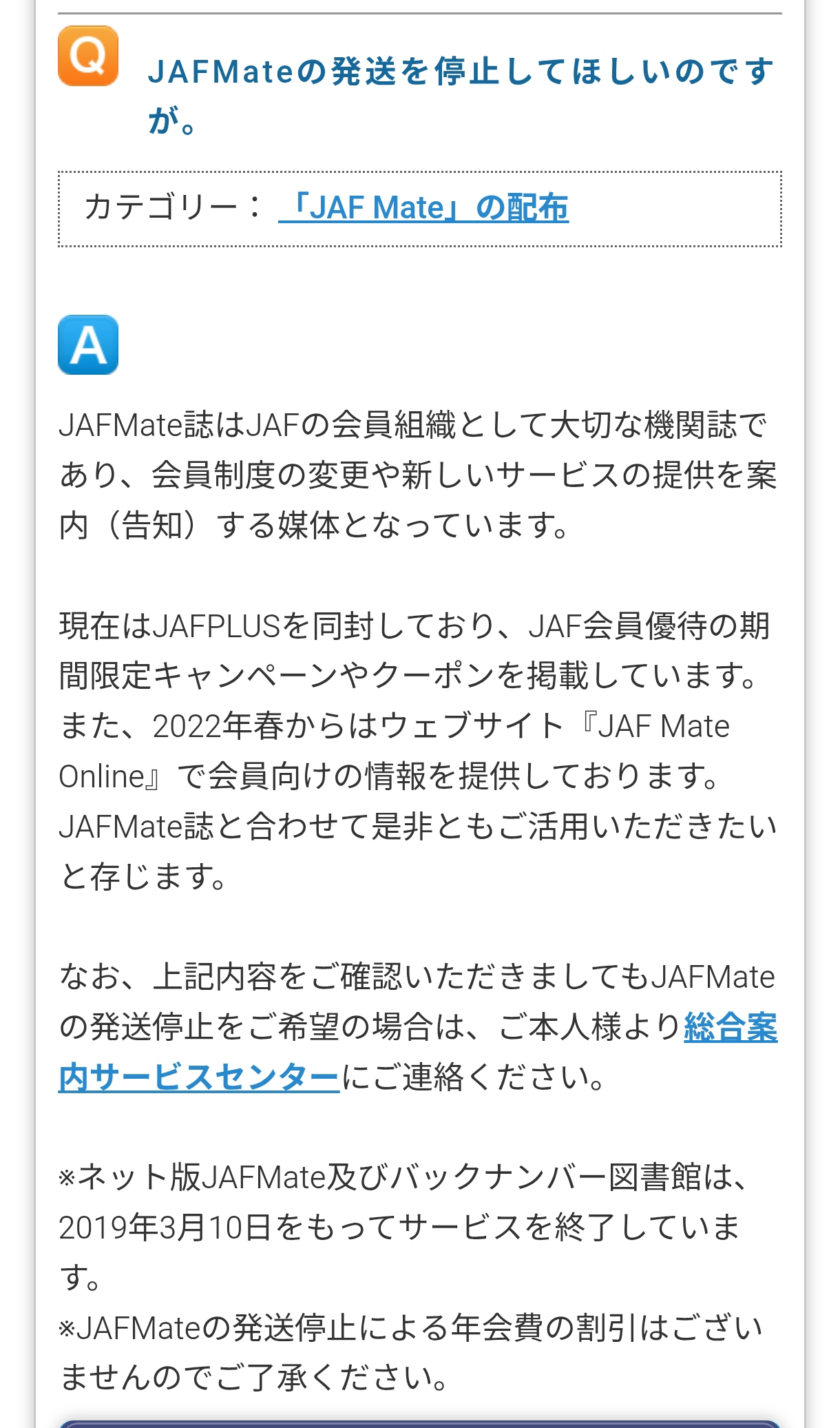Screen dimensions: 840x1428
Task: Open the 「JAF Mate」の配布 category link
Action: point(423,207)
